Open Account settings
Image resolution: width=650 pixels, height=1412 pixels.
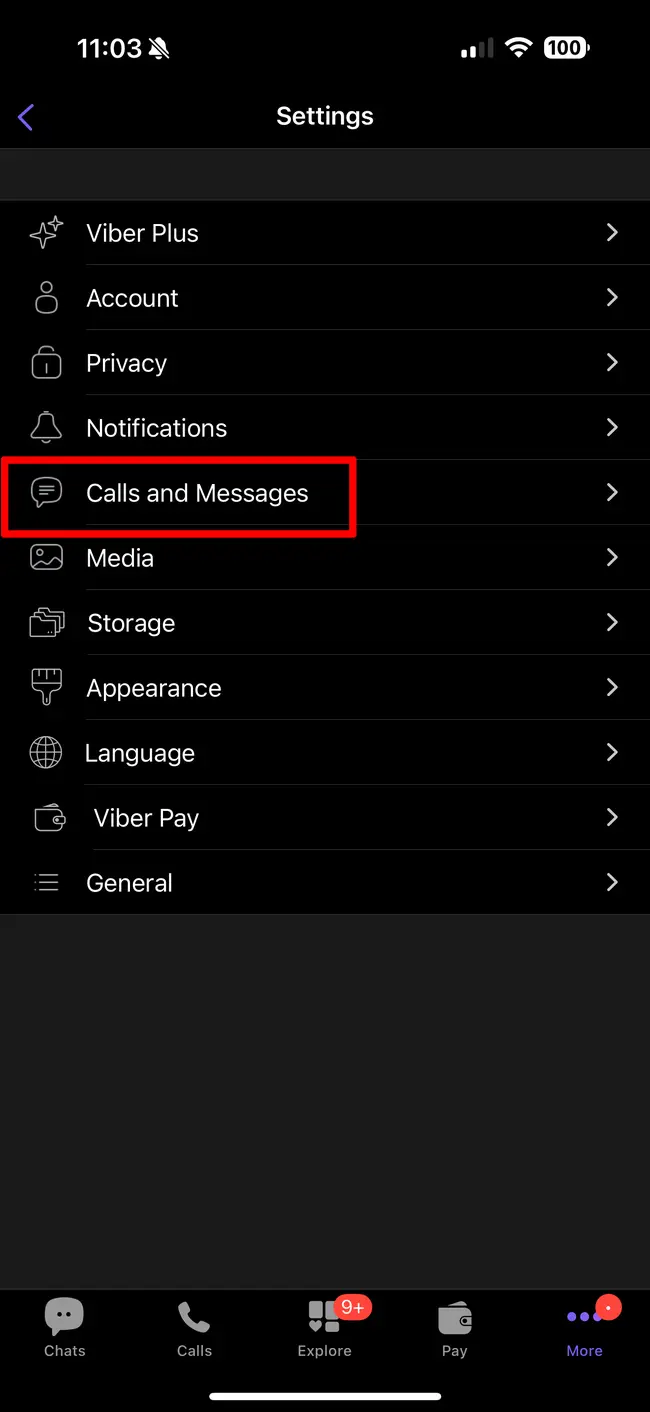point(325,298)
